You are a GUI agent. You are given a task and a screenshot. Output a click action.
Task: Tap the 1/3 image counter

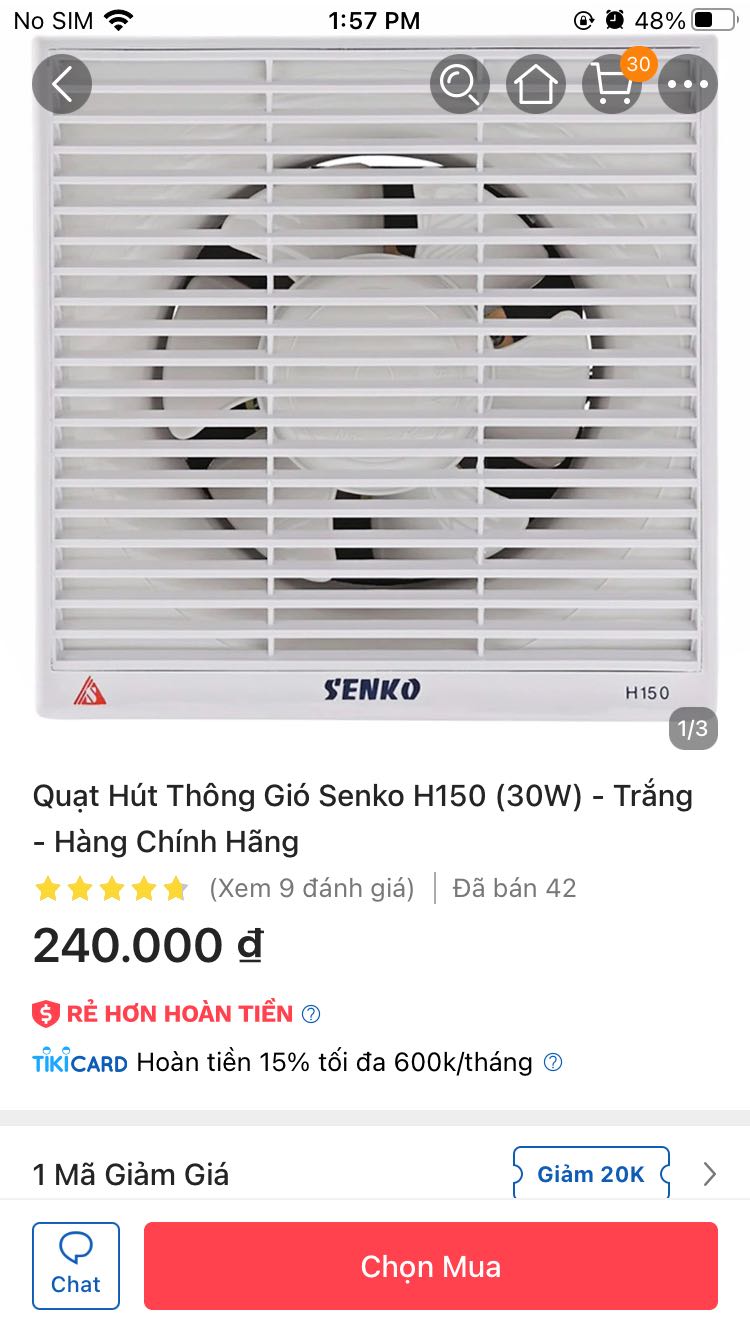(x=692, y=731)
